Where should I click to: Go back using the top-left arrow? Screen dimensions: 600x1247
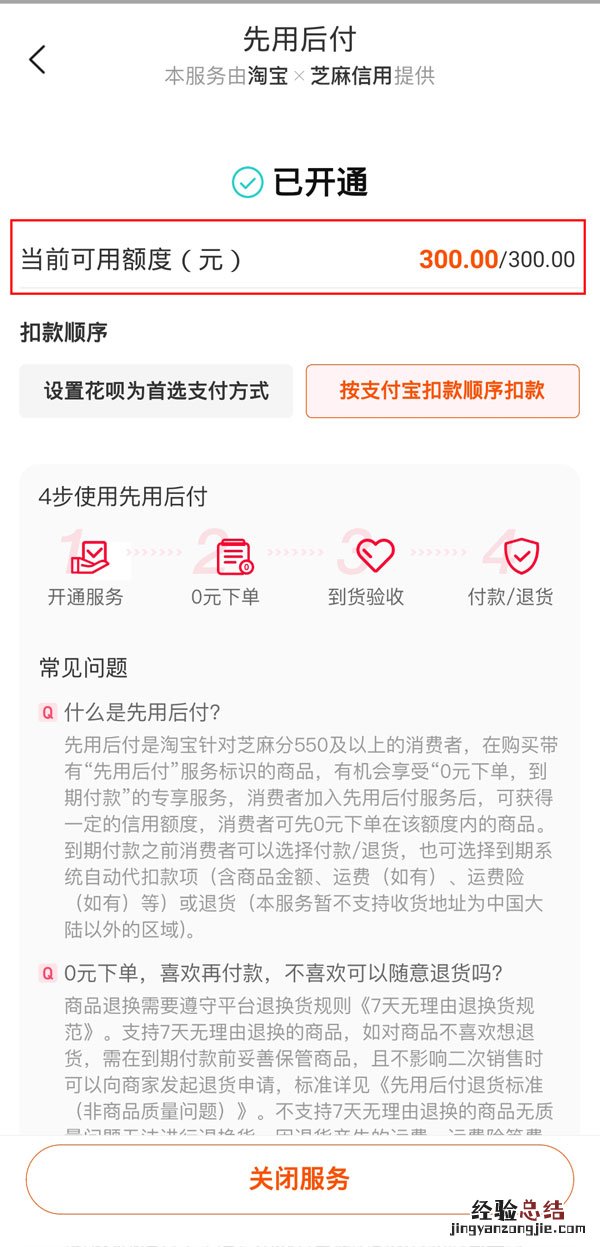[38, 59]
